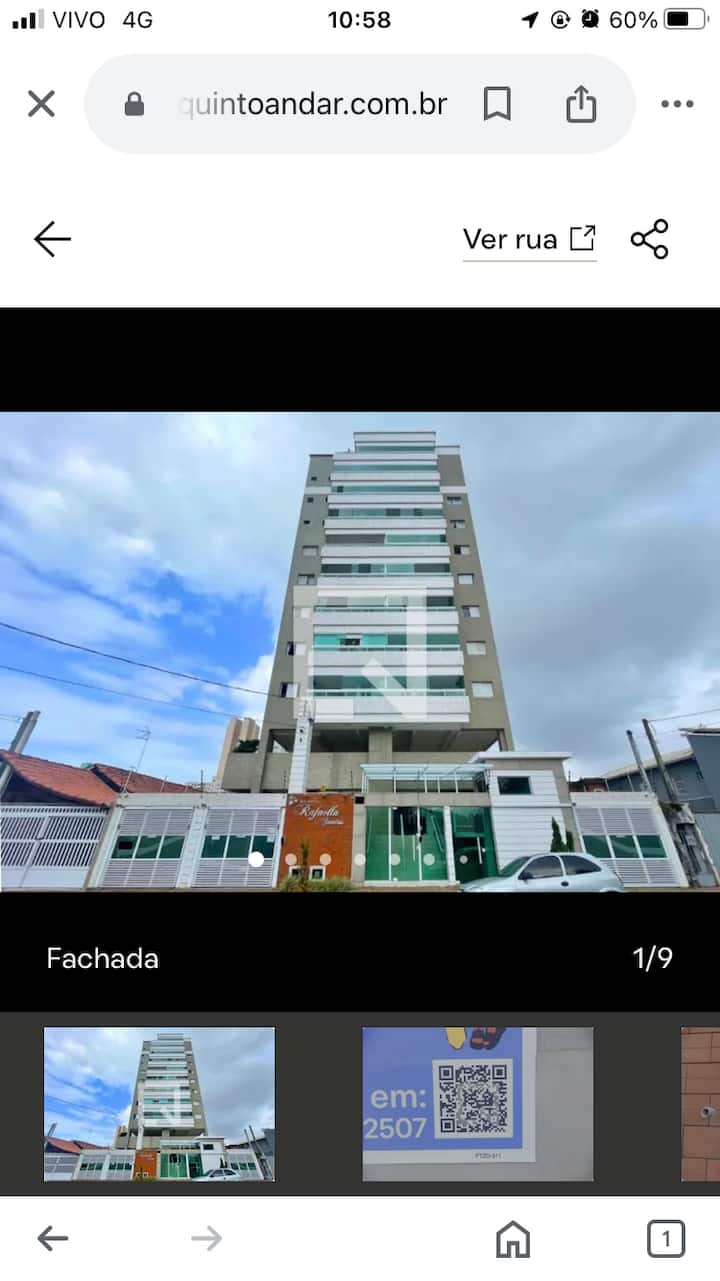Close the in-app browser
The image size is (720, 1281).
41,104
